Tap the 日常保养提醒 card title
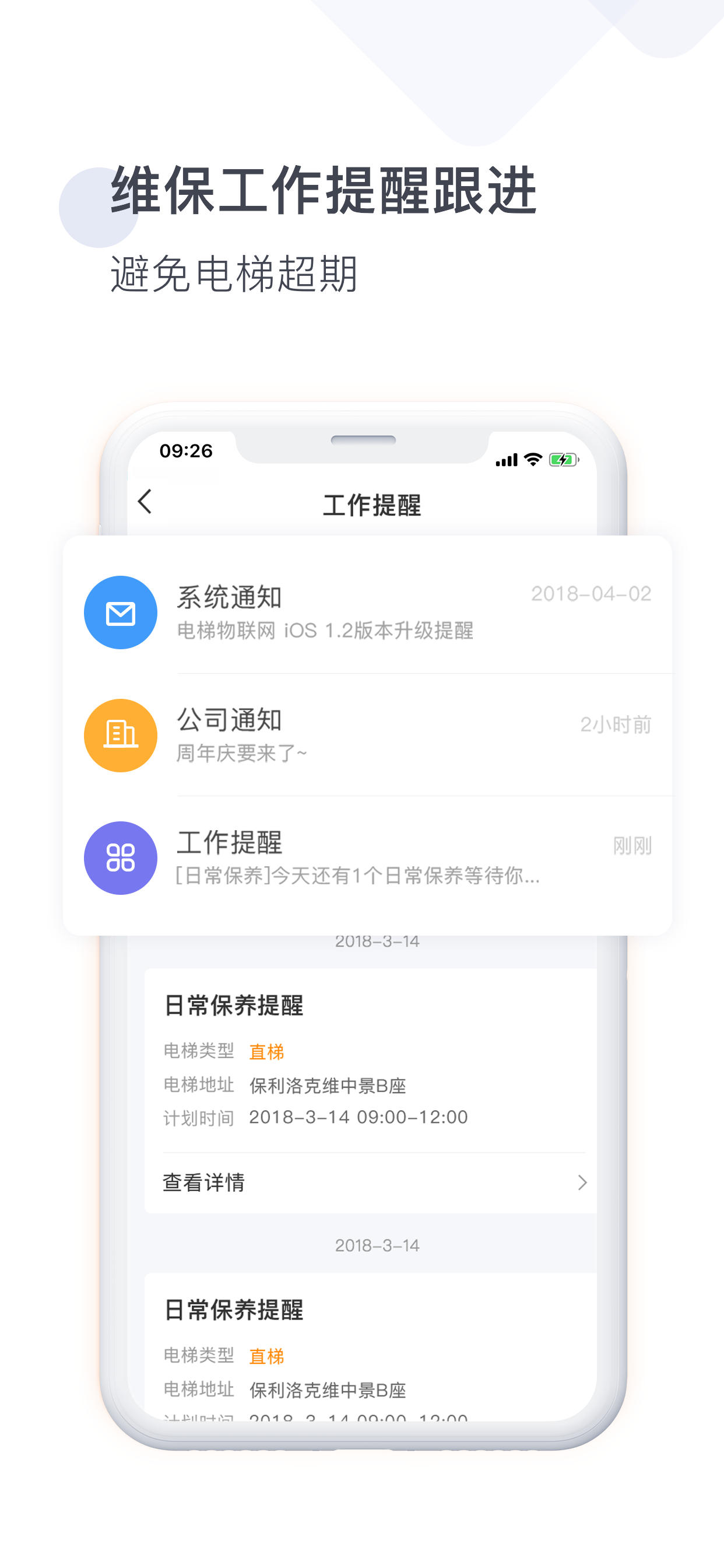 point(235,1006)
